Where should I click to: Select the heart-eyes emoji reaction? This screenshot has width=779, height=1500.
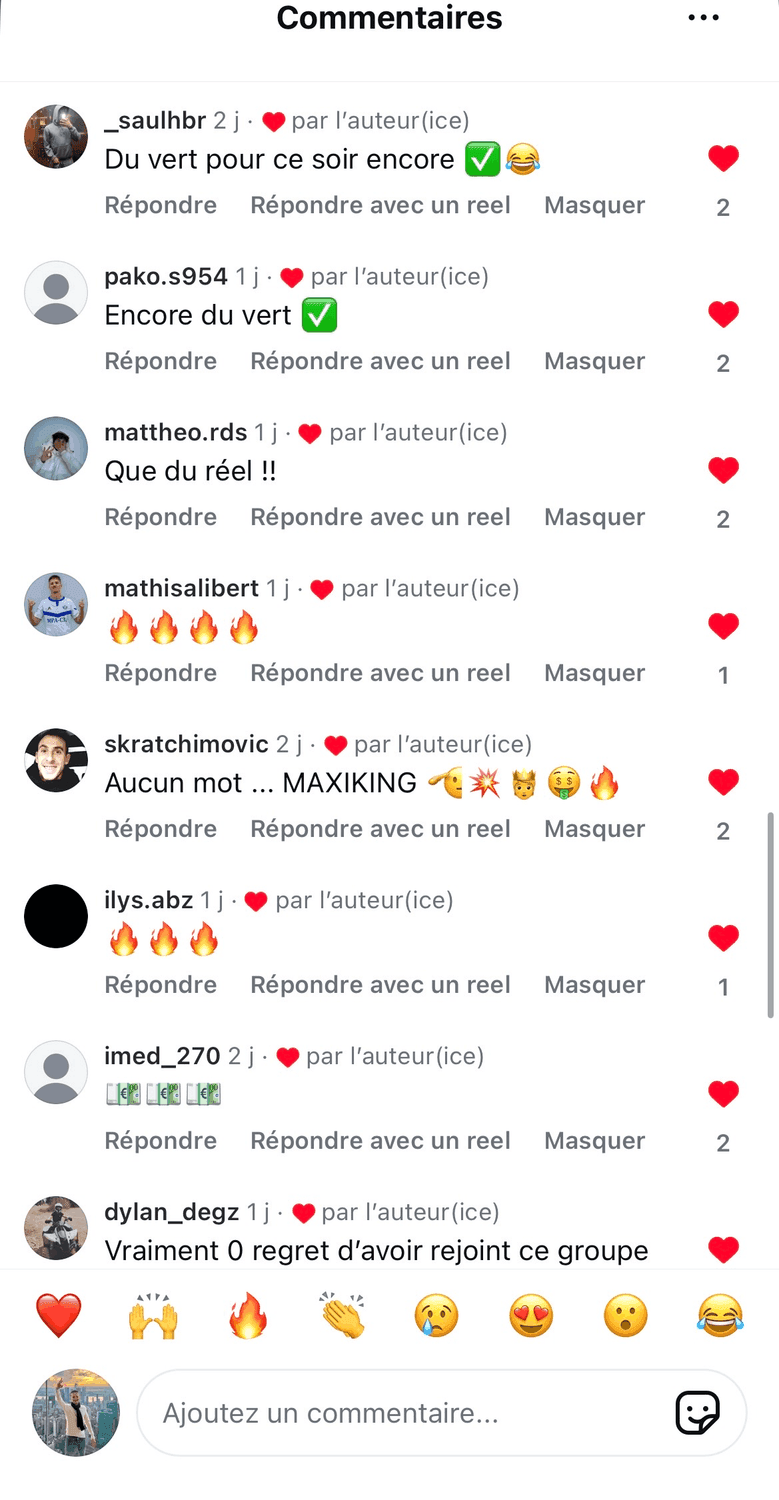click(531, 1315)
